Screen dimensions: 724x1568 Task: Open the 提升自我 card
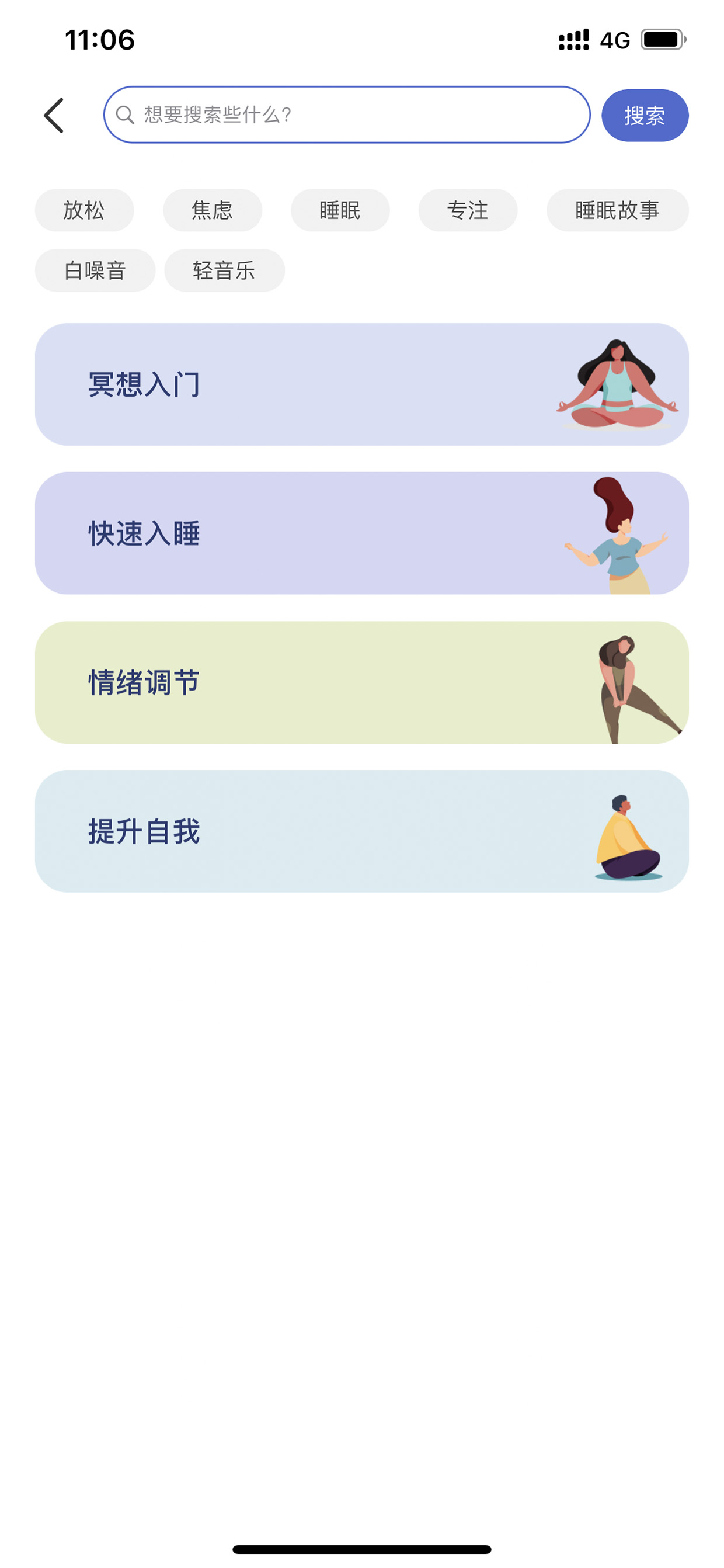click(362, 831)
